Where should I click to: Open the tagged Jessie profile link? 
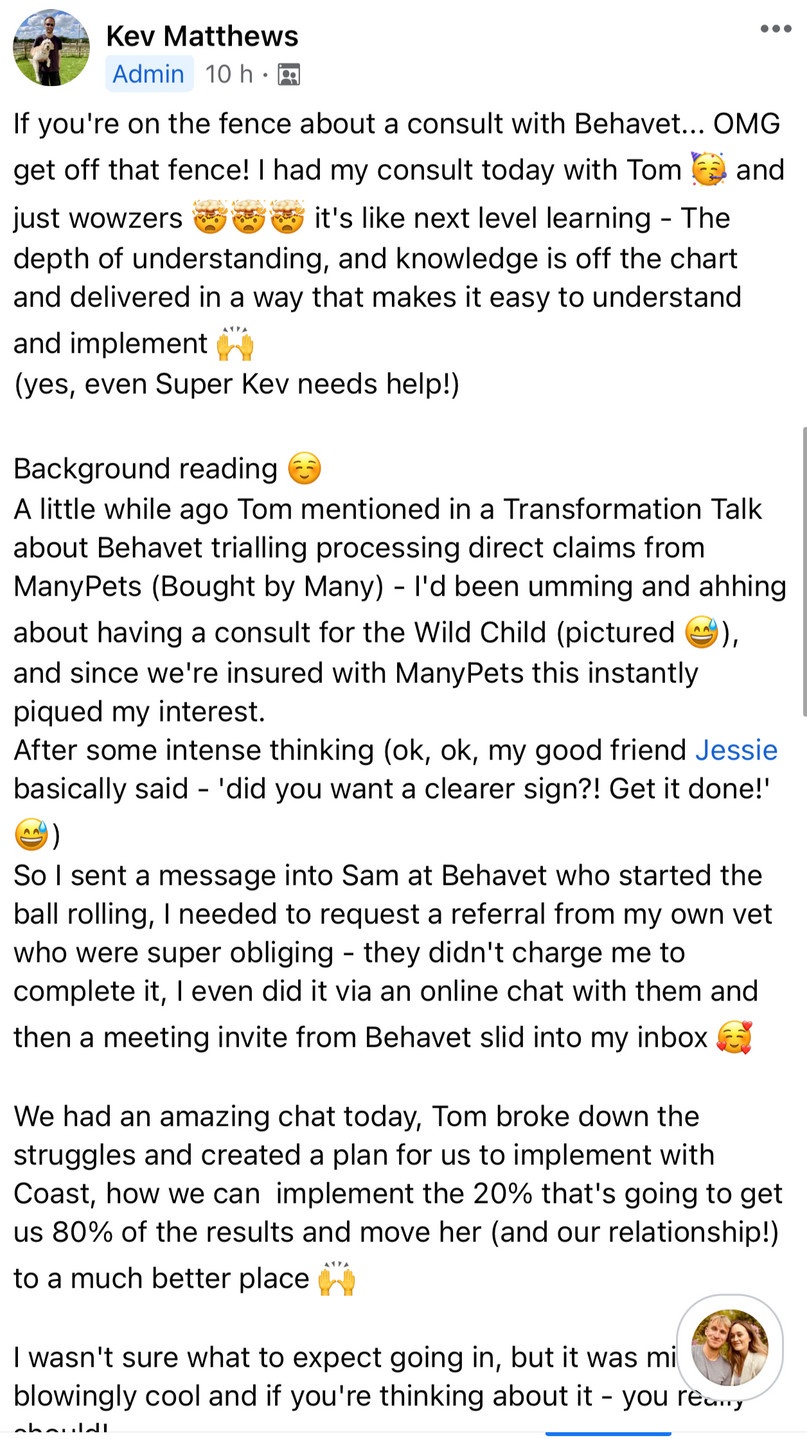point(736,750)
